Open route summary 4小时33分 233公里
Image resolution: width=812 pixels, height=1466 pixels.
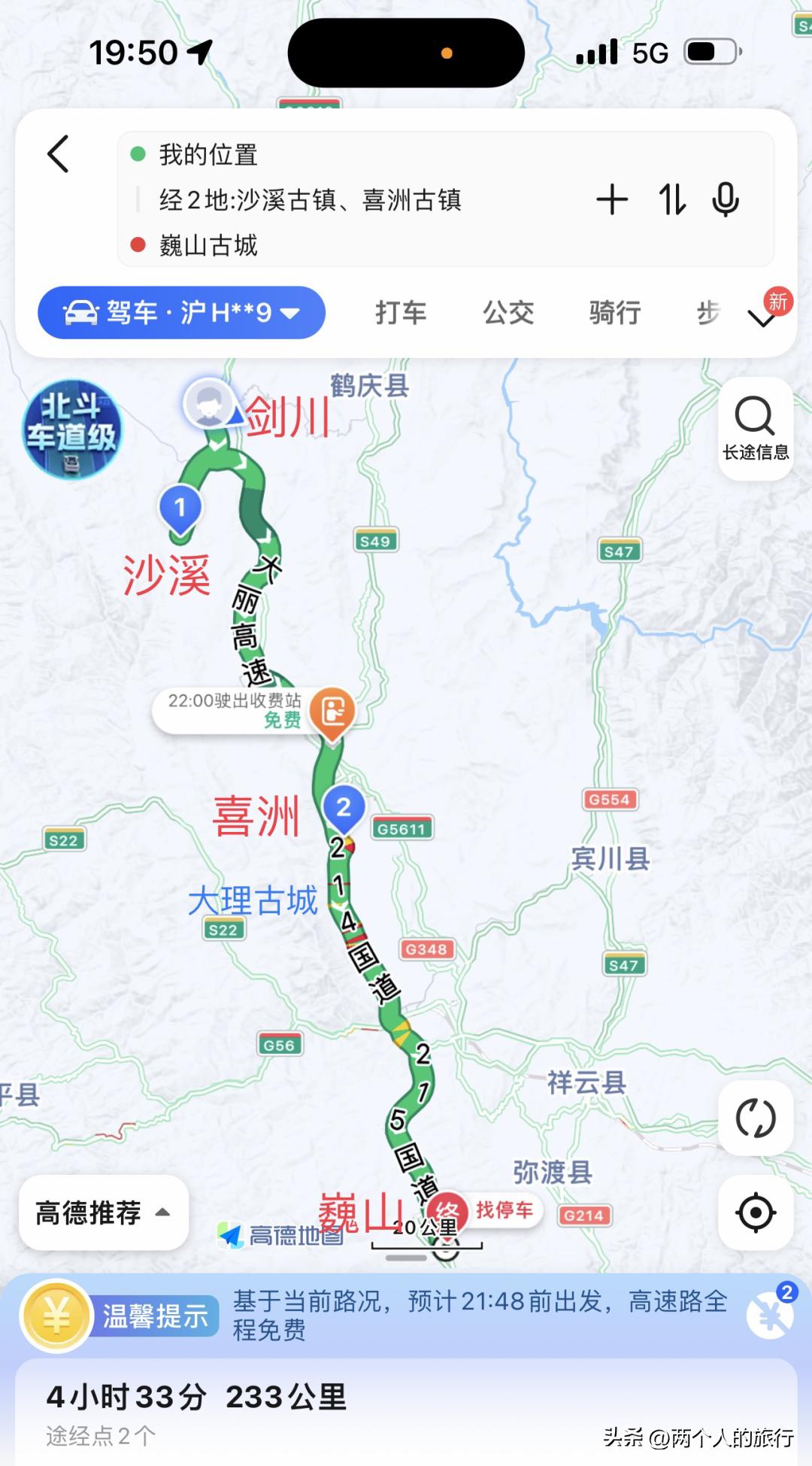[x=196, y=1396]
